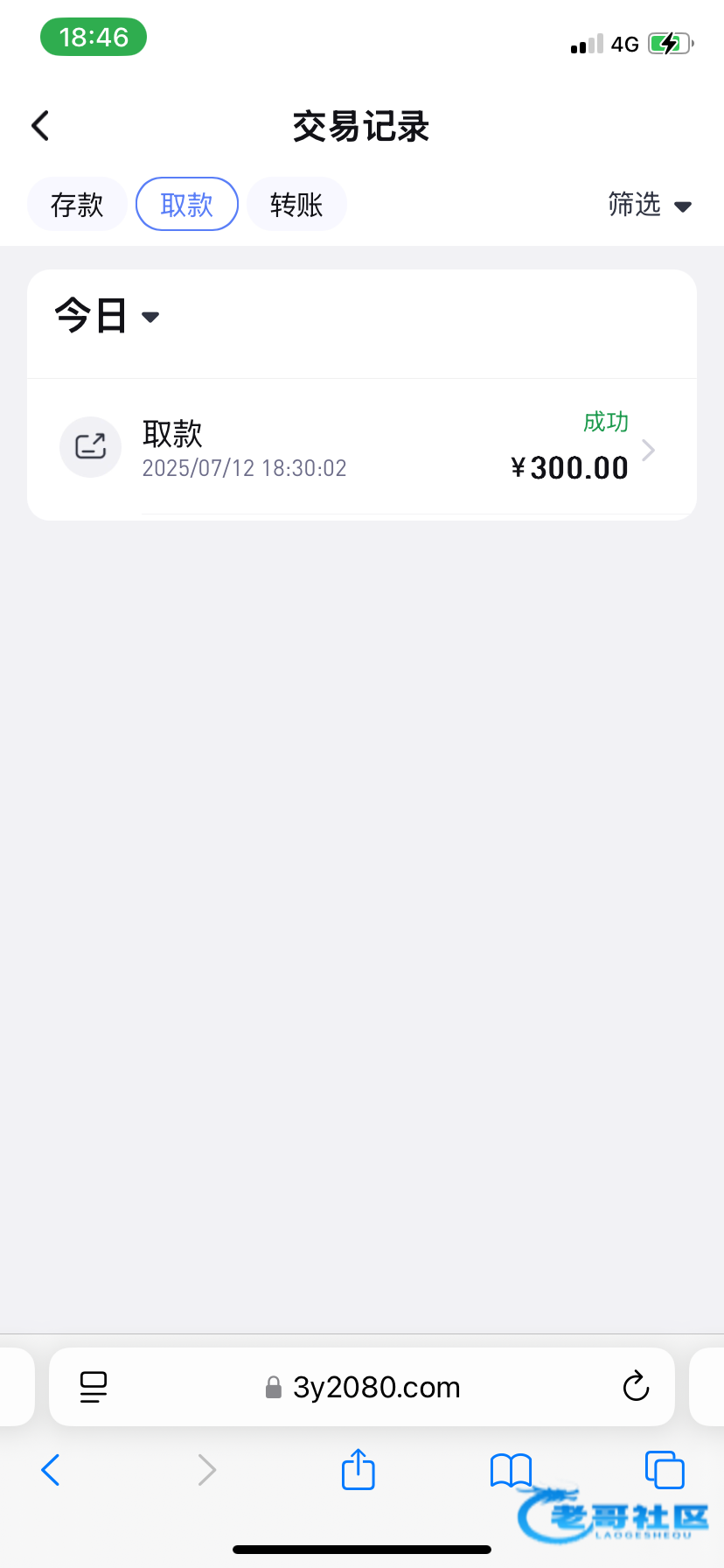Screen dimensions: 724x1568
Task: Show all open Safari tabs
Action: 665,1469
